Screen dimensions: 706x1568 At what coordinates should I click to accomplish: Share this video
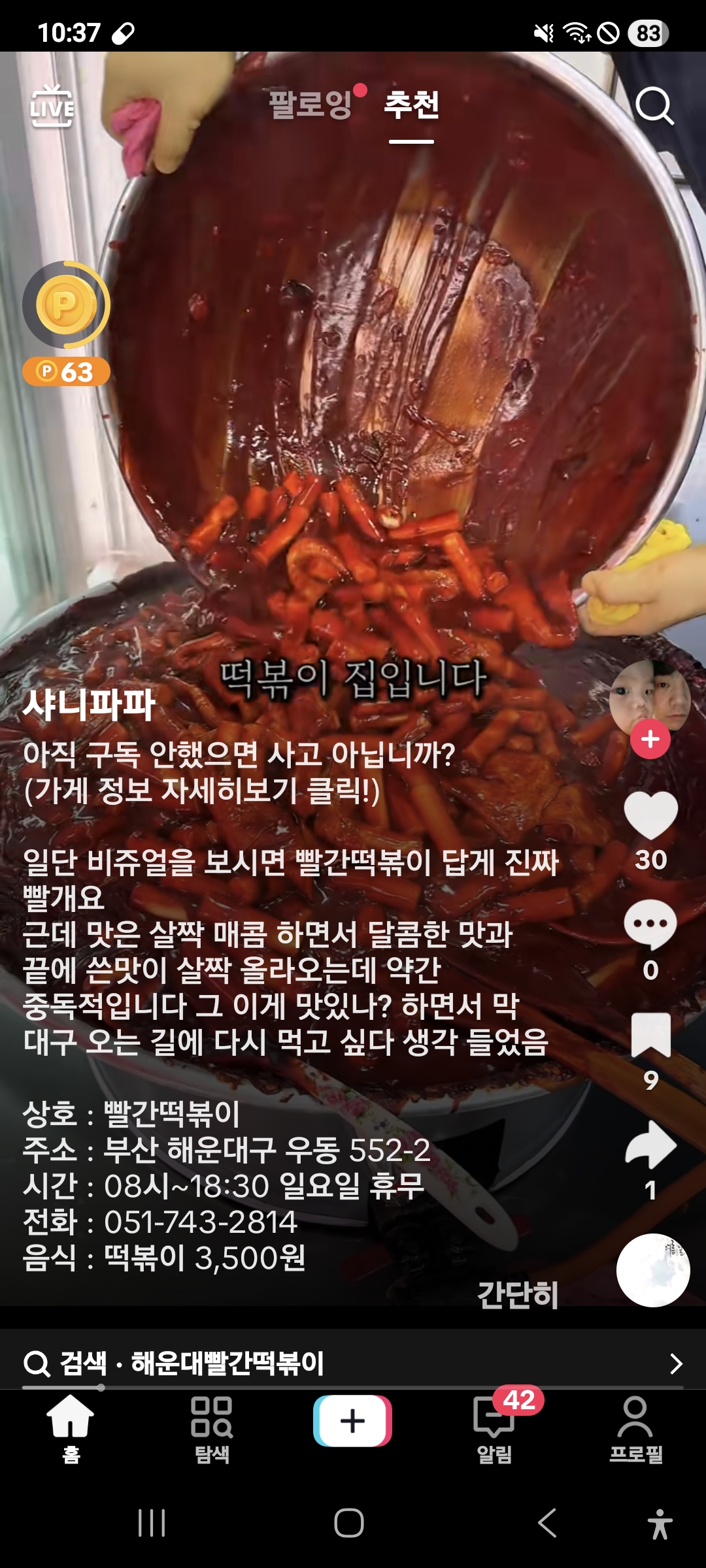click(650, 1145)
